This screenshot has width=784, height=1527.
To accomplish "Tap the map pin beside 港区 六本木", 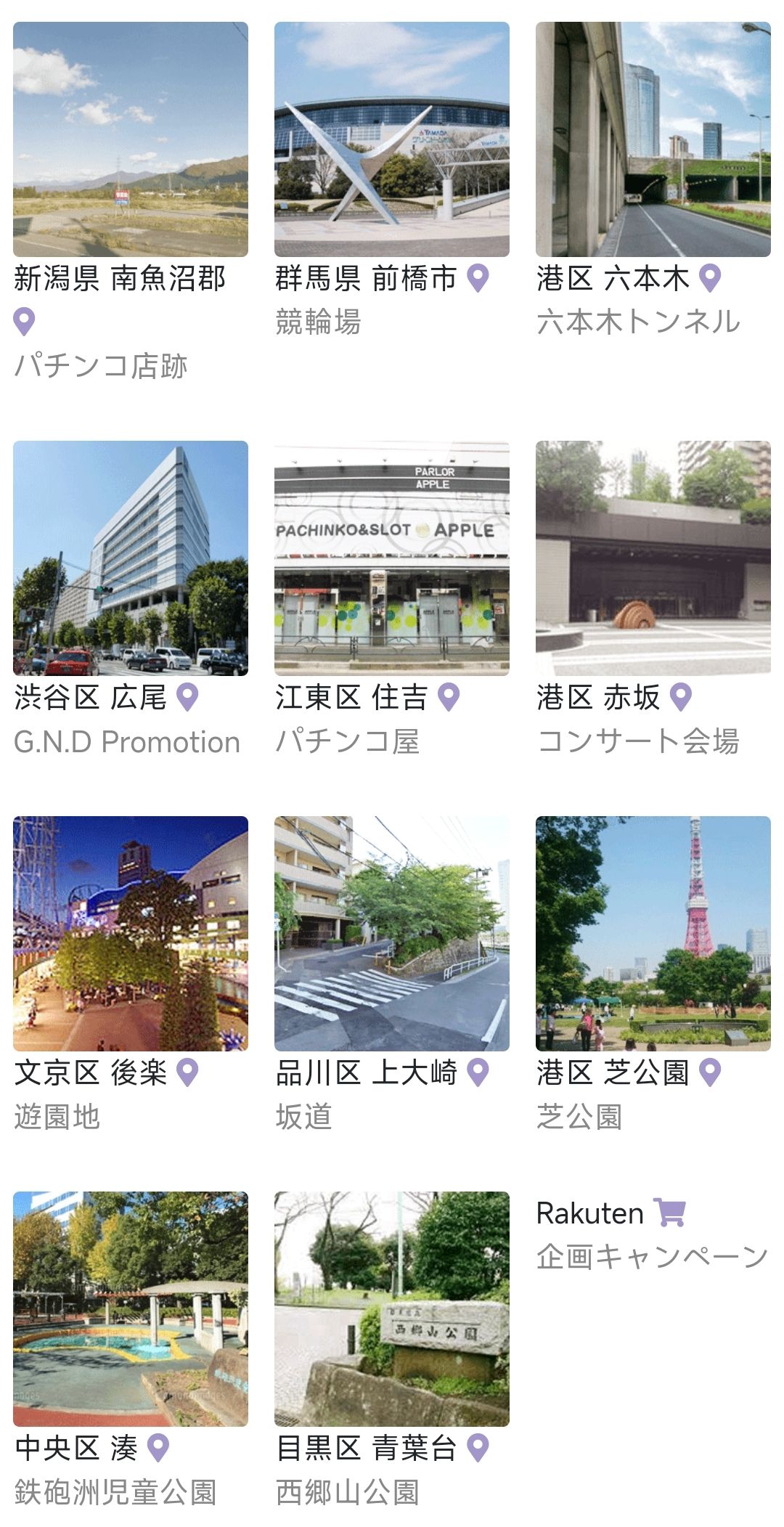I will [710, 278].
